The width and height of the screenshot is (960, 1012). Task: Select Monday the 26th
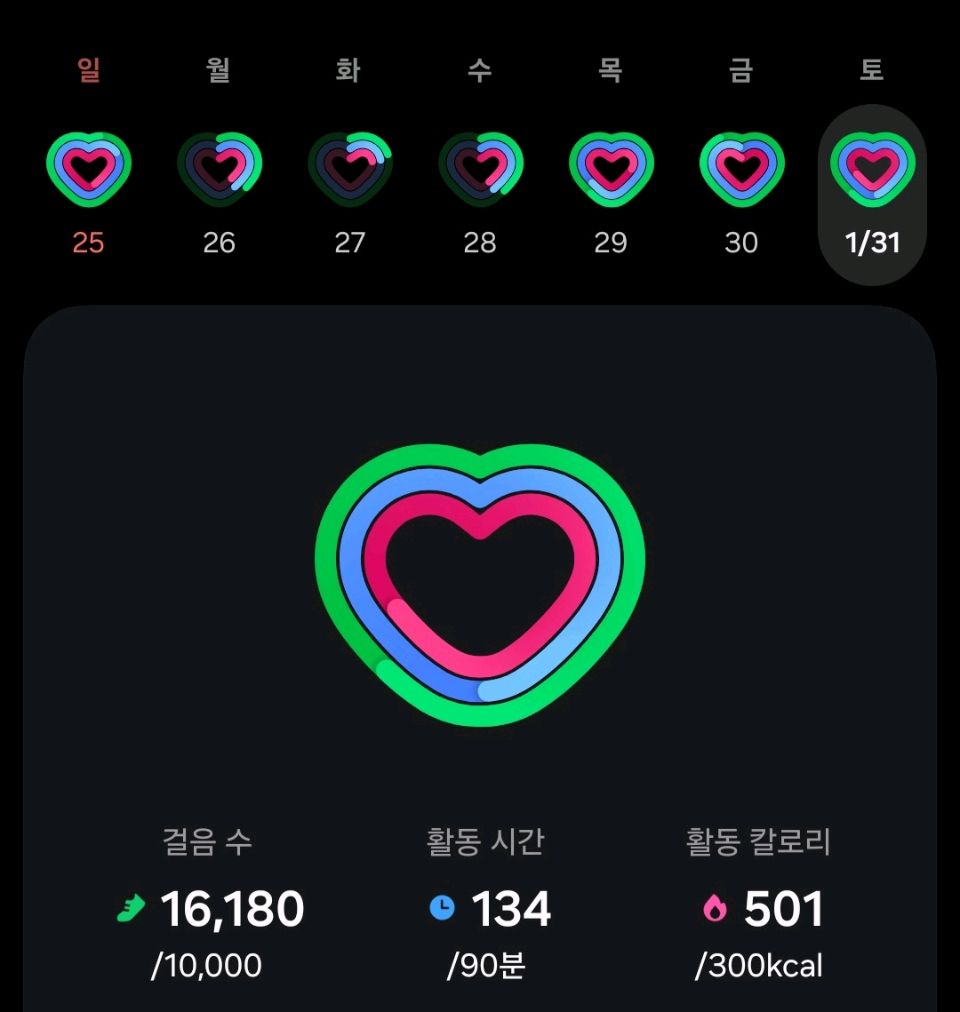click(219, 168)
